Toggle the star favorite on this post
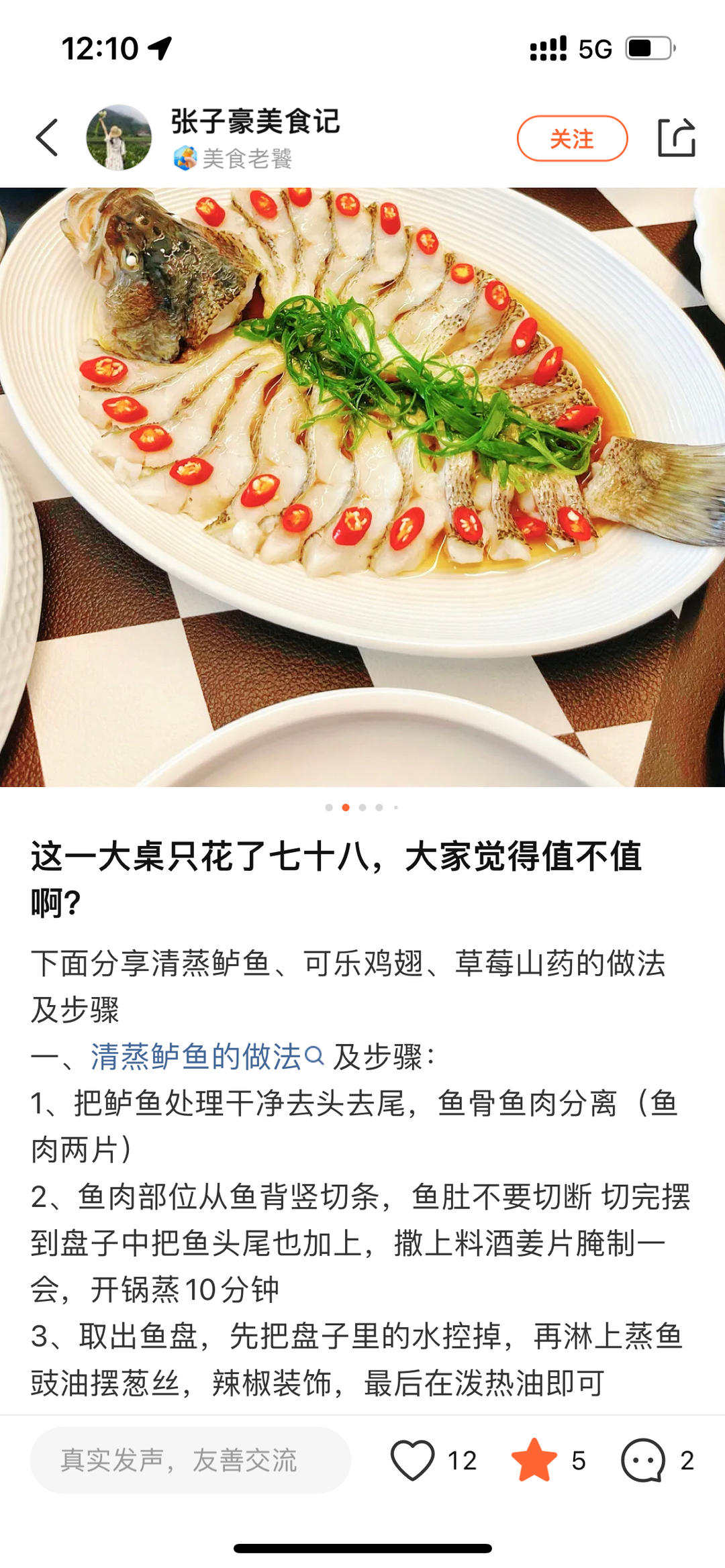 [x=534, y=1460]
